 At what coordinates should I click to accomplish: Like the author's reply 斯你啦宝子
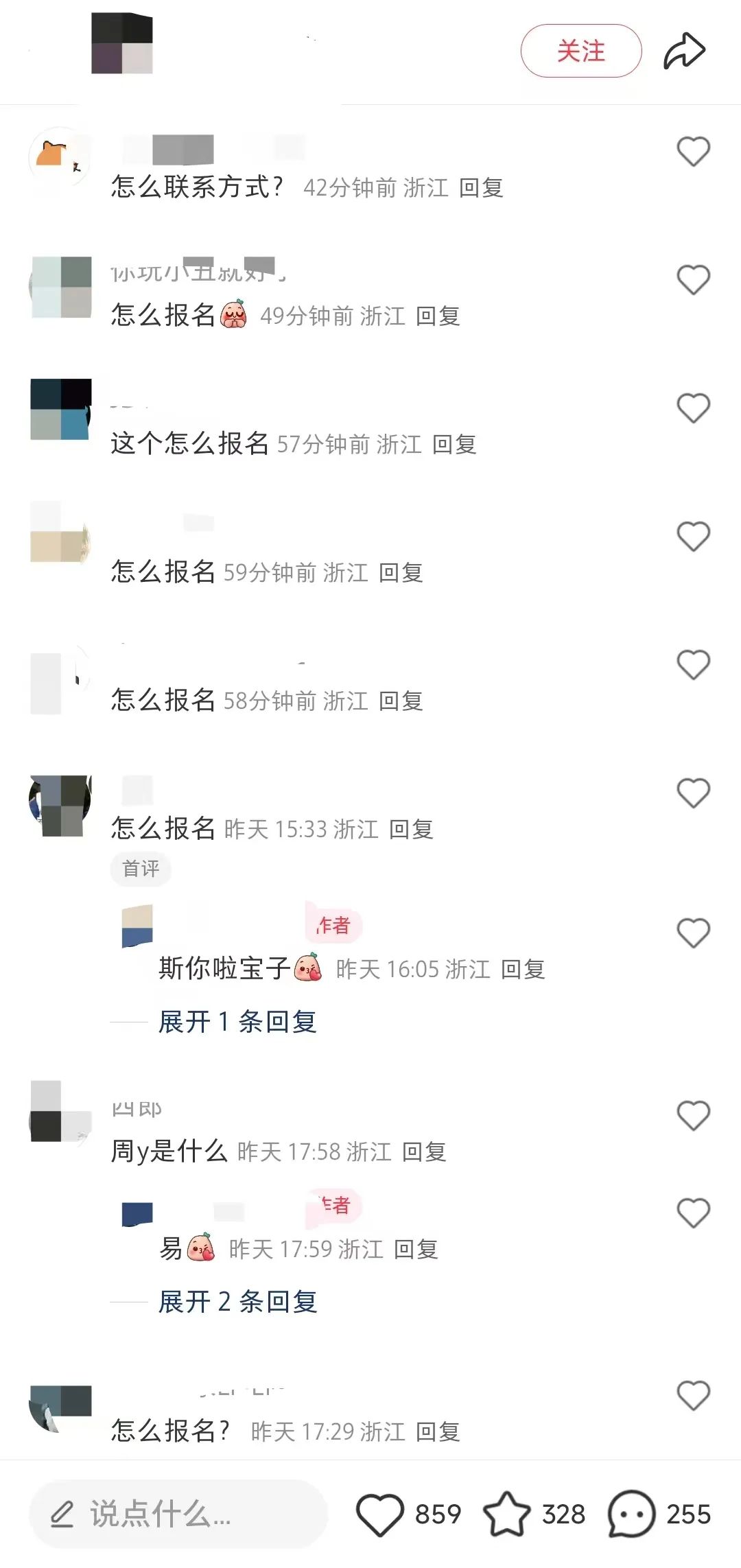click(x=693, y=933)
